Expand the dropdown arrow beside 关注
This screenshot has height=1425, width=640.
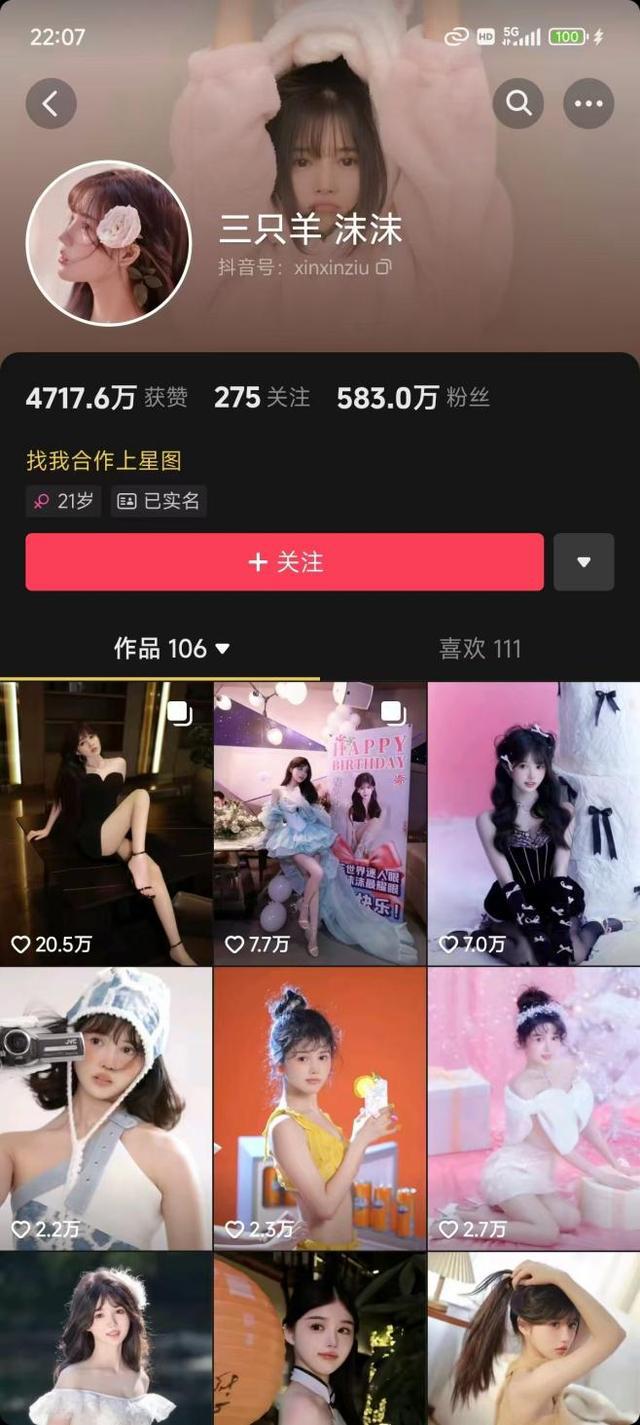584,562
